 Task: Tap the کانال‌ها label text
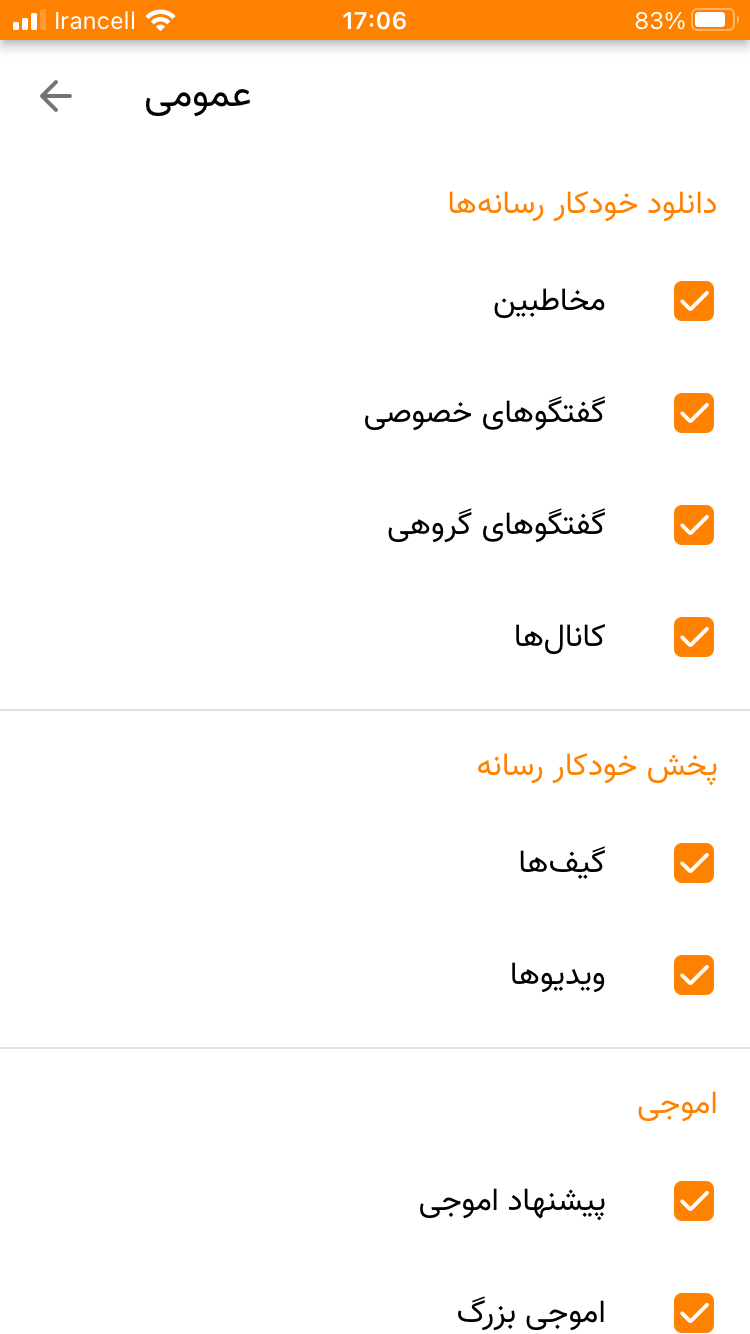(x=560, y=637)
